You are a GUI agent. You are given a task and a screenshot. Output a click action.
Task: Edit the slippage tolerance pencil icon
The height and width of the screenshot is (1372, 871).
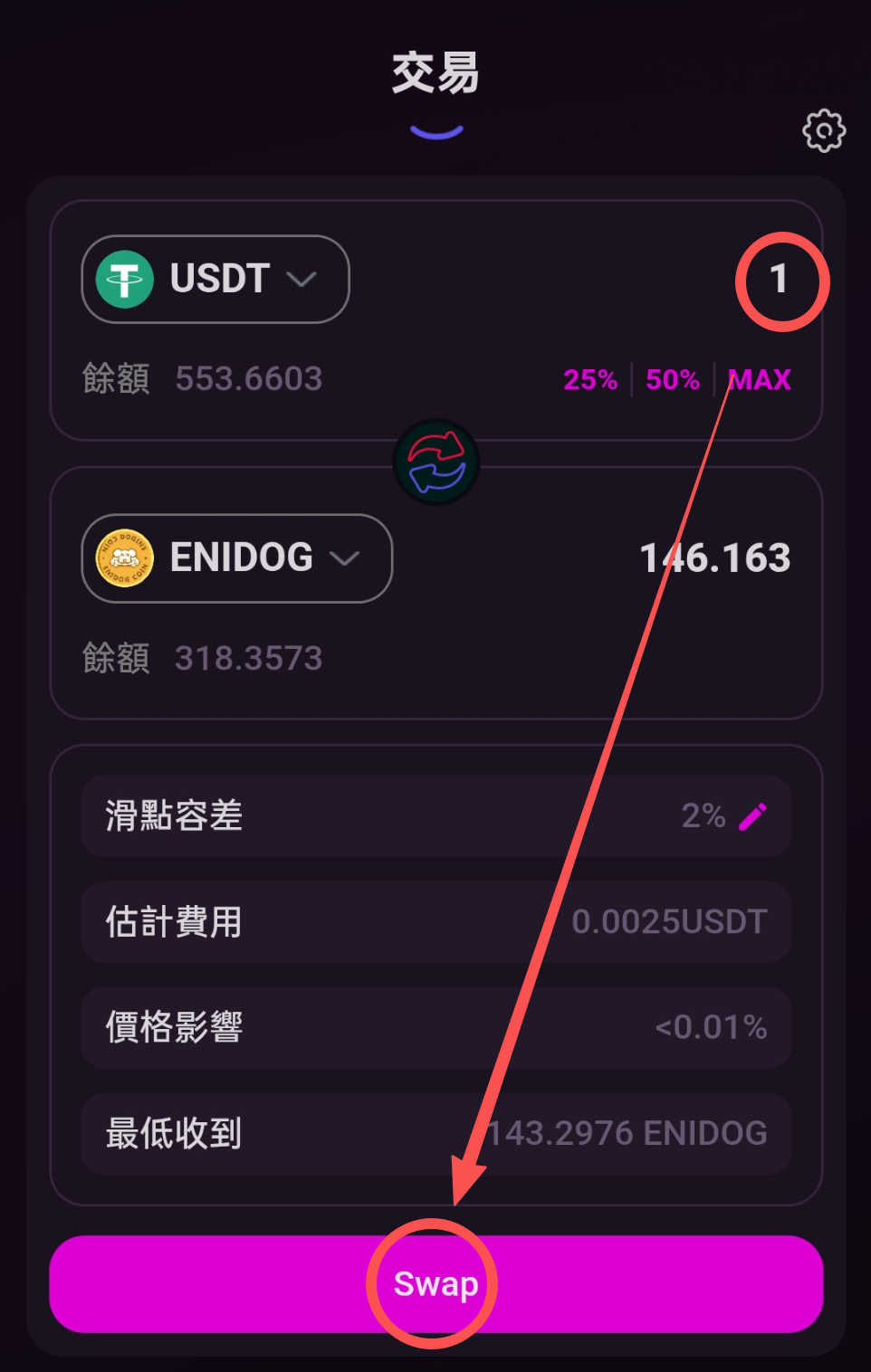coord(753,816)
